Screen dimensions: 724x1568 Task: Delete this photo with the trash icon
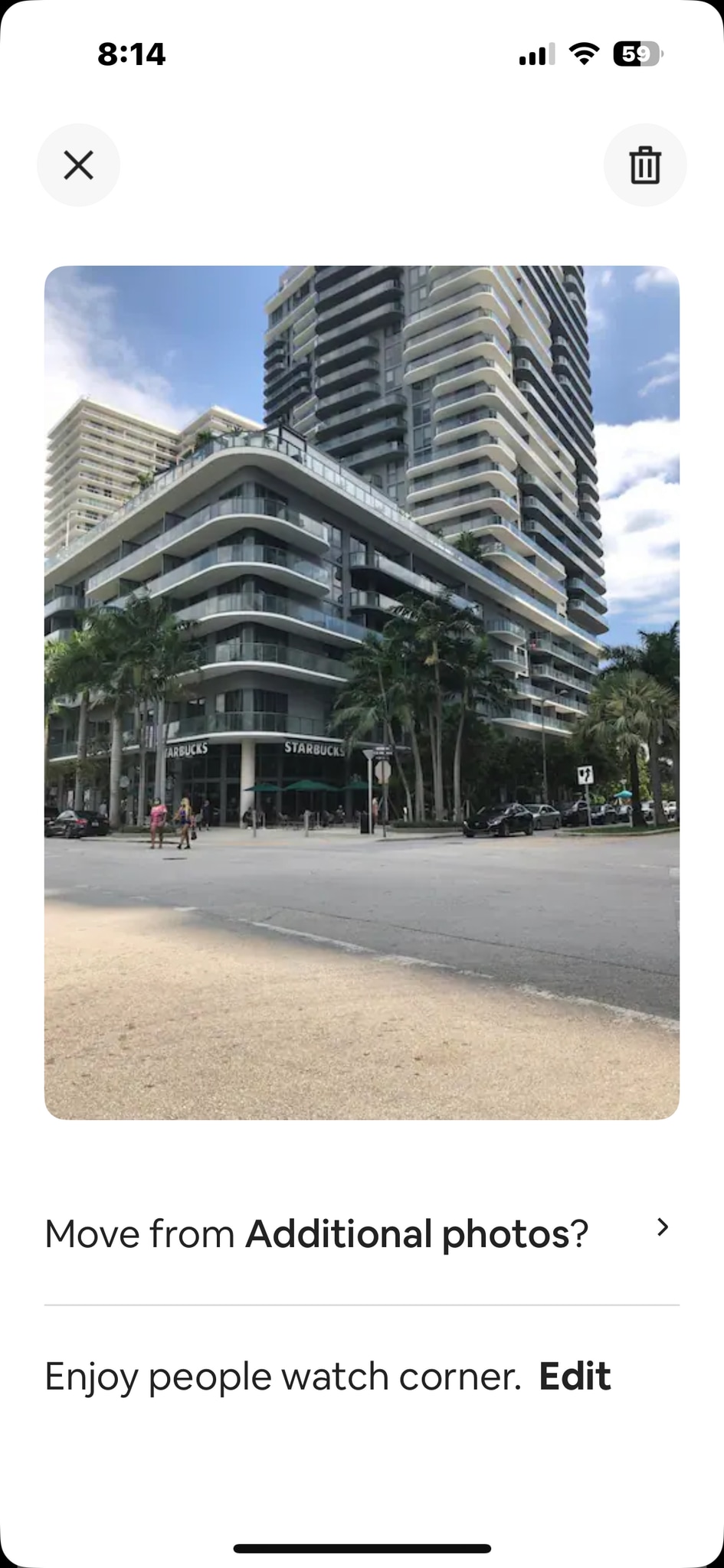[644, 165]
